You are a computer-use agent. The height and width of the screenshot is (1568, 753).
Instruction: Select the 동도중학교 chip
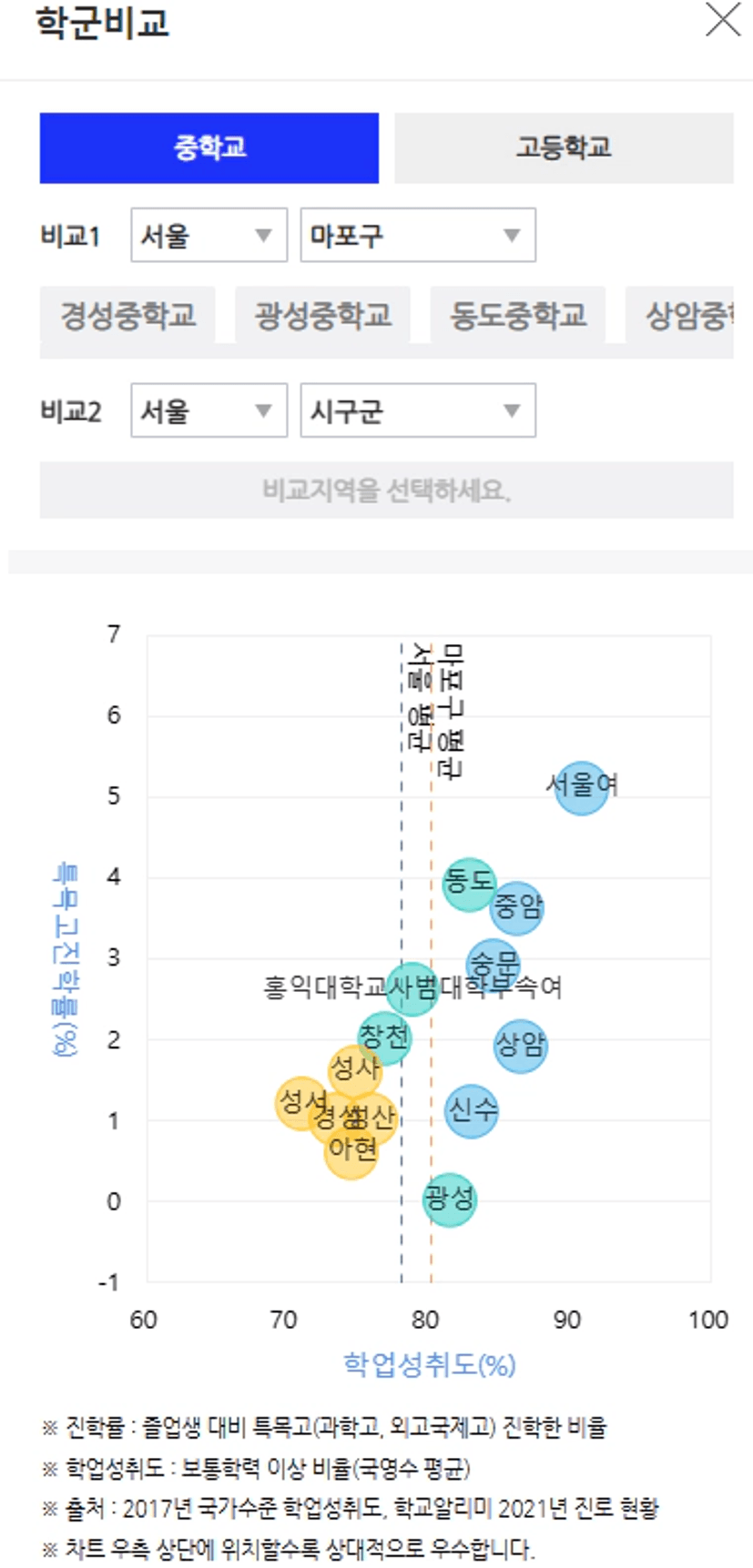[517, 315]
